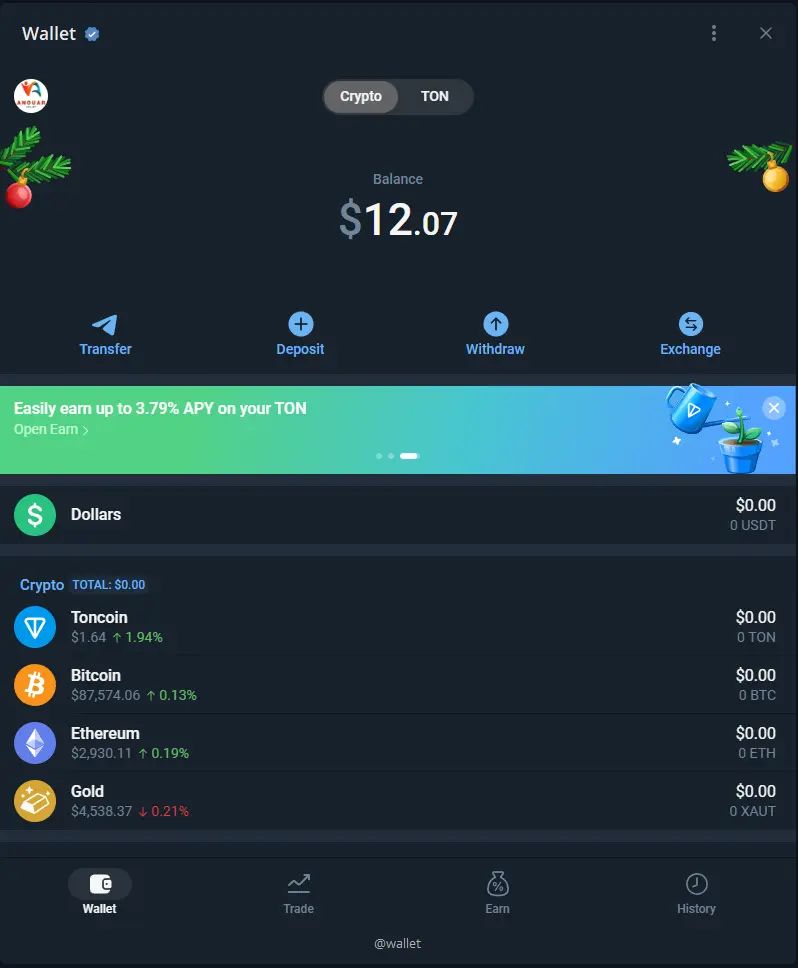Tap the Transfer action
Image resolution: width=798 pixels, height=968 pixels.
click(x=105, y=335)
